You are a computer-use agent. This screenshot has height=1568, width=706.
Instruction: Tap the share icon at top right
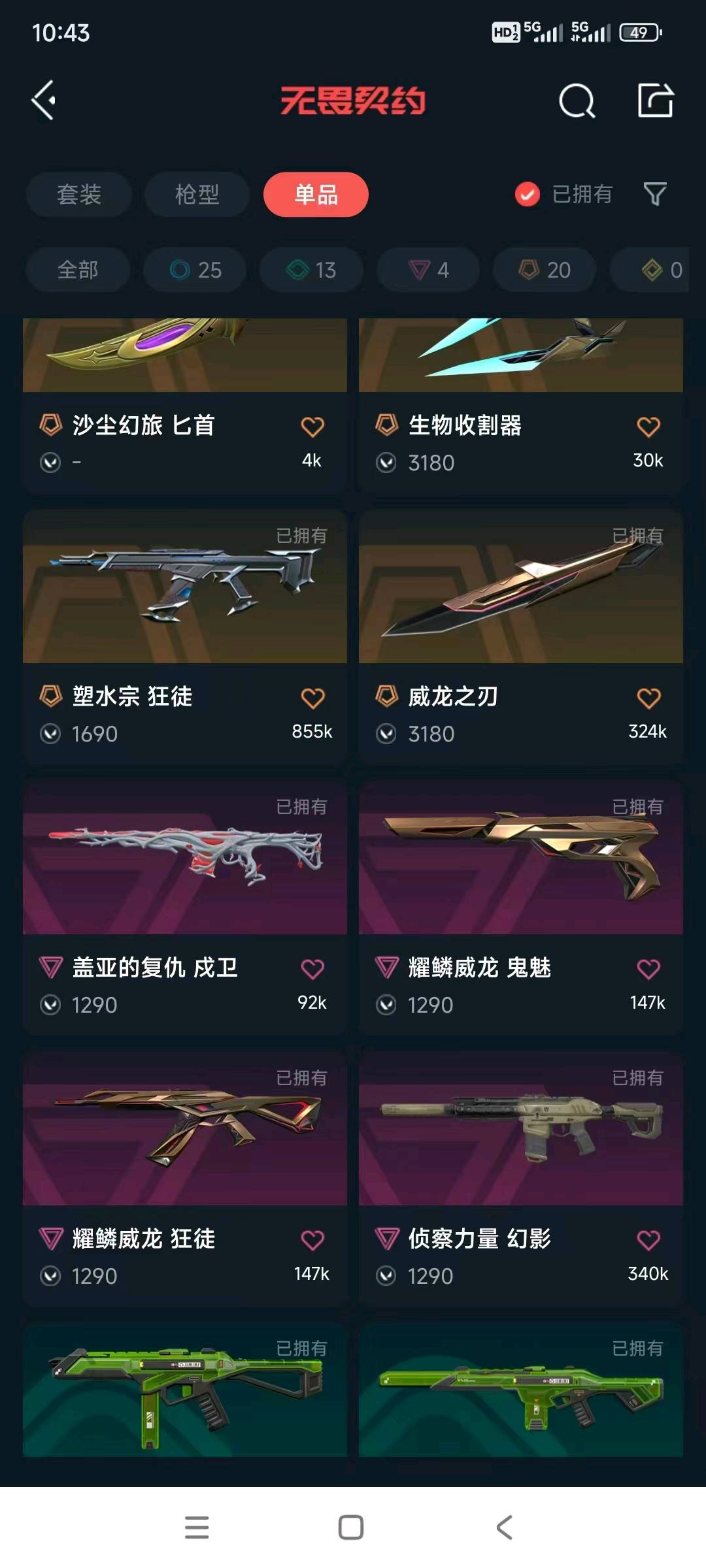[x=655, y=101]
